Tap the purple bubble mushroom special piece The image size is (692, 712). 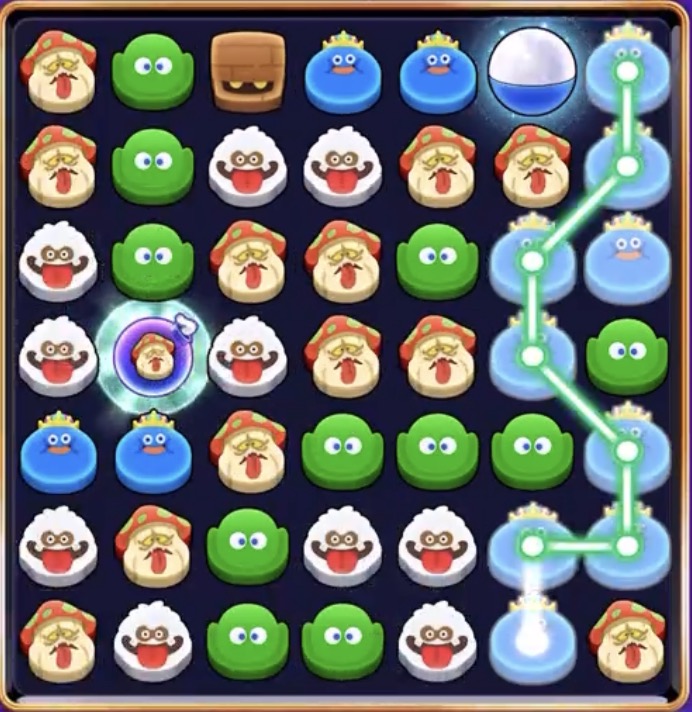coord(153,355)
